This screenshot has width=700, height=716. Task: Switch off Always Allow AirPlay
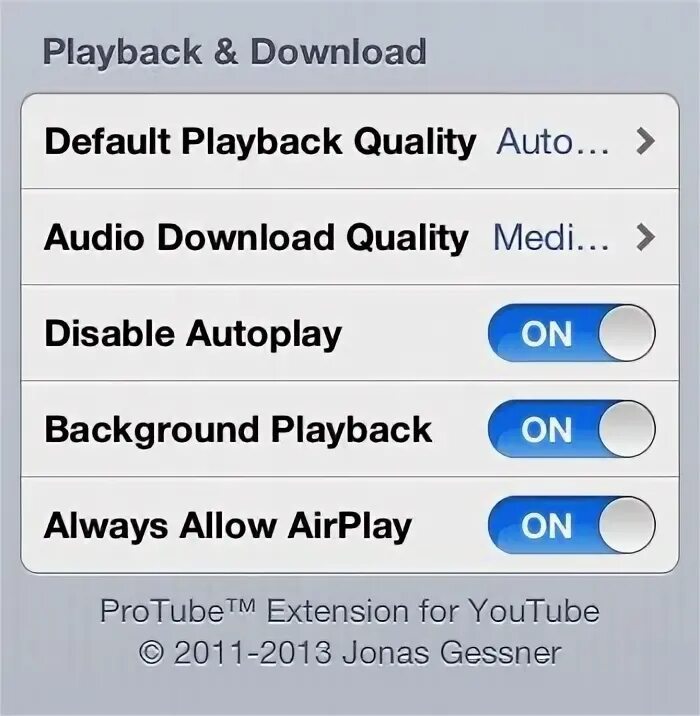click(572, 525)
